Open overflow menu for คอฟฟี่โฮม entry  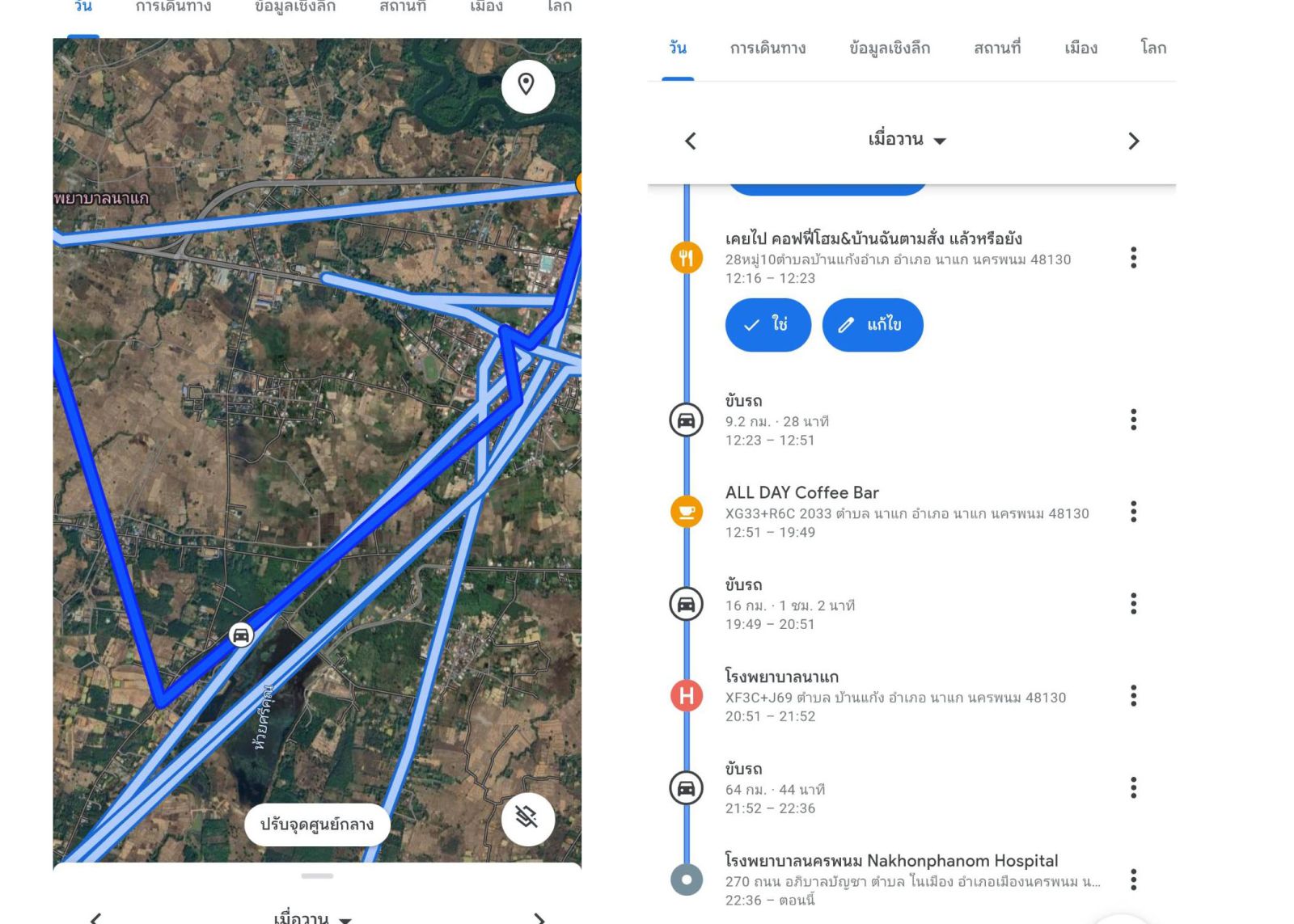[x=1133, y=258]
